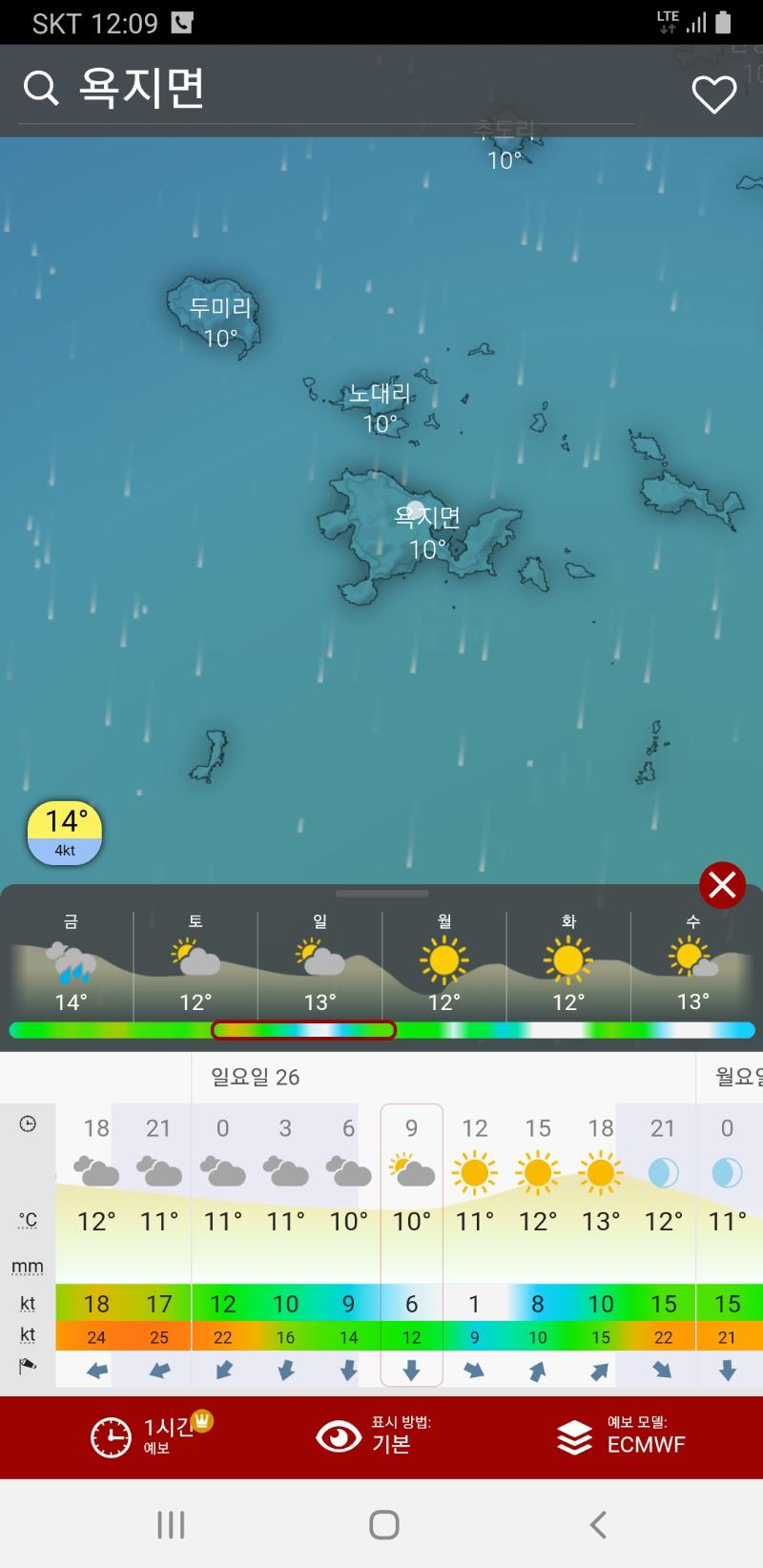Viewport: 763px width, 1568px height.
Task: Select Saturday (토) in the daily forecast
Action: (196, 965)
